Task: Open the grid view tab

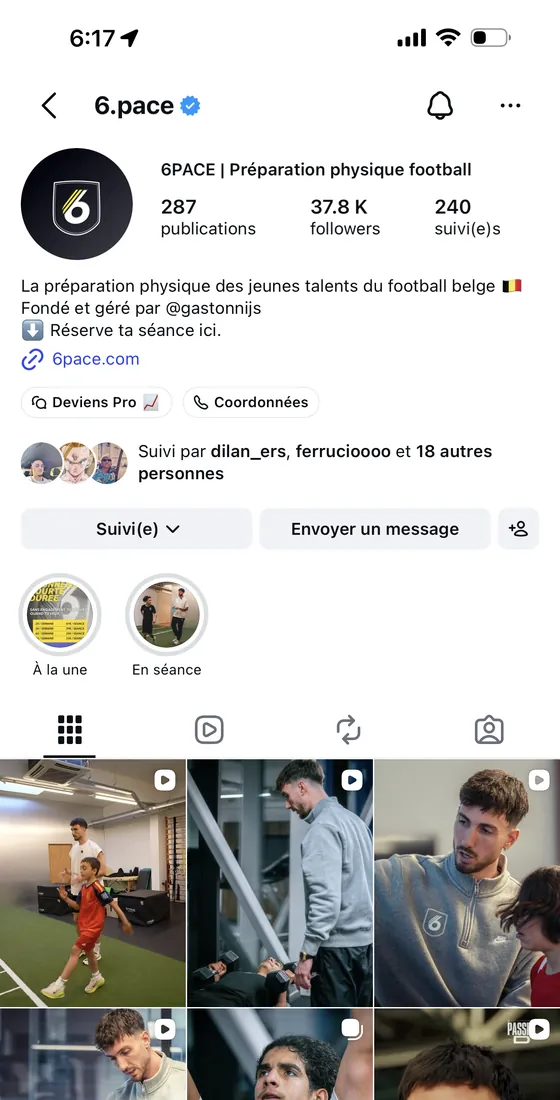Action: [69, 730]
